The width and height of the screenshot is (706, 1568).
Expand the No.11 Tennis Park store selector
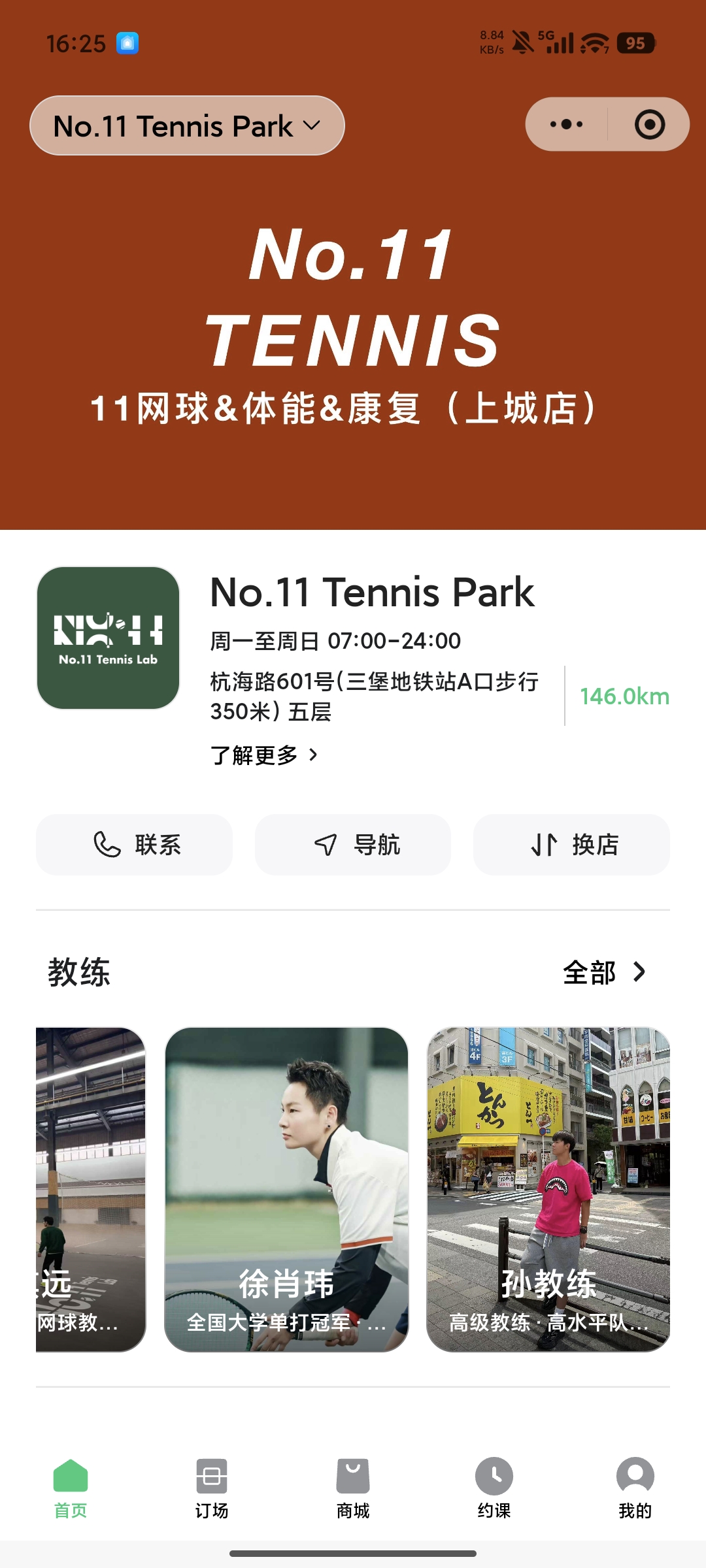tap(186, 125)
